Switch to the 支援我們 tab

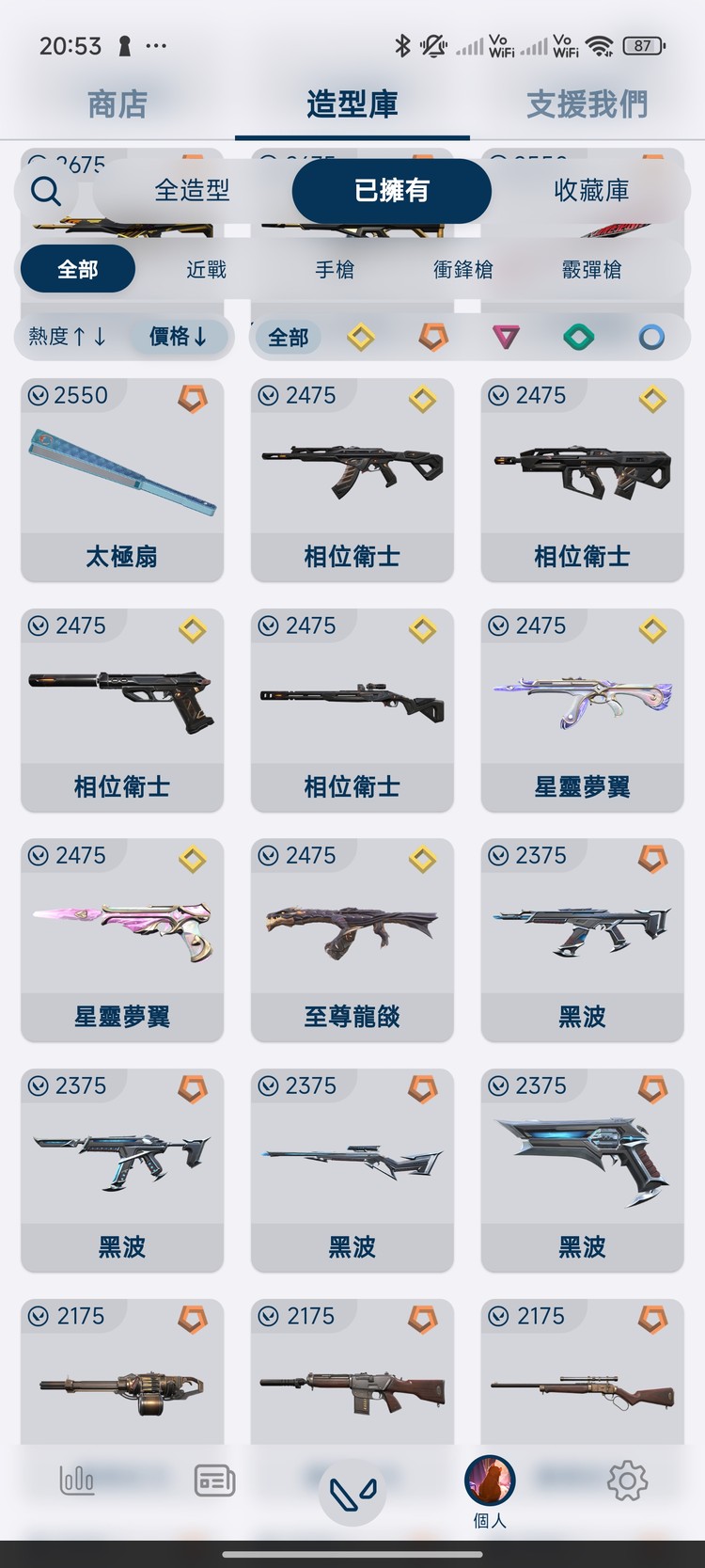click(591, 103)
